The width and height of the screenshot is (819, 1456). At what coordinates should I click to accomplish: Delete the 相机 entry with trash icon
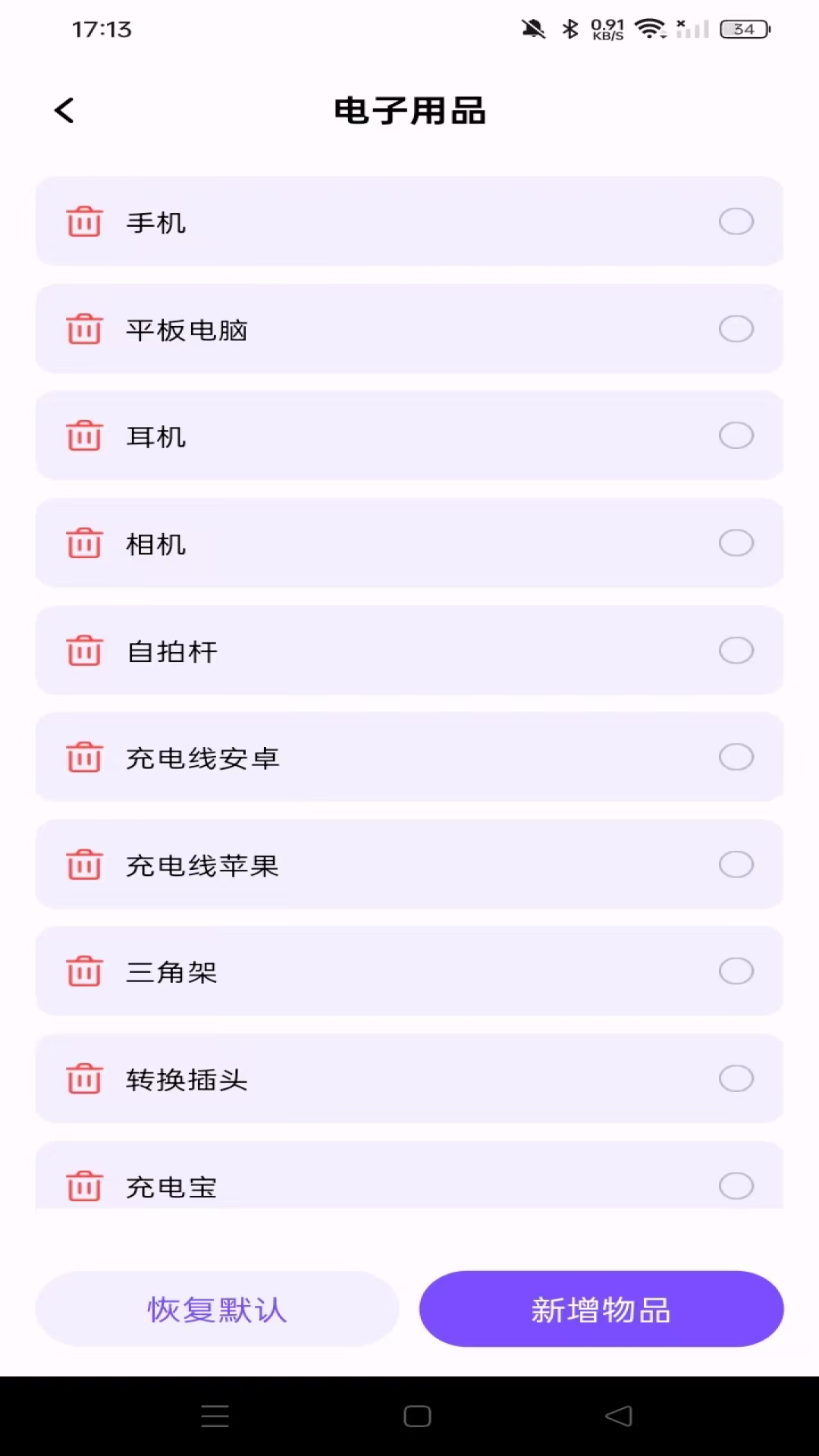click(84, 543)
